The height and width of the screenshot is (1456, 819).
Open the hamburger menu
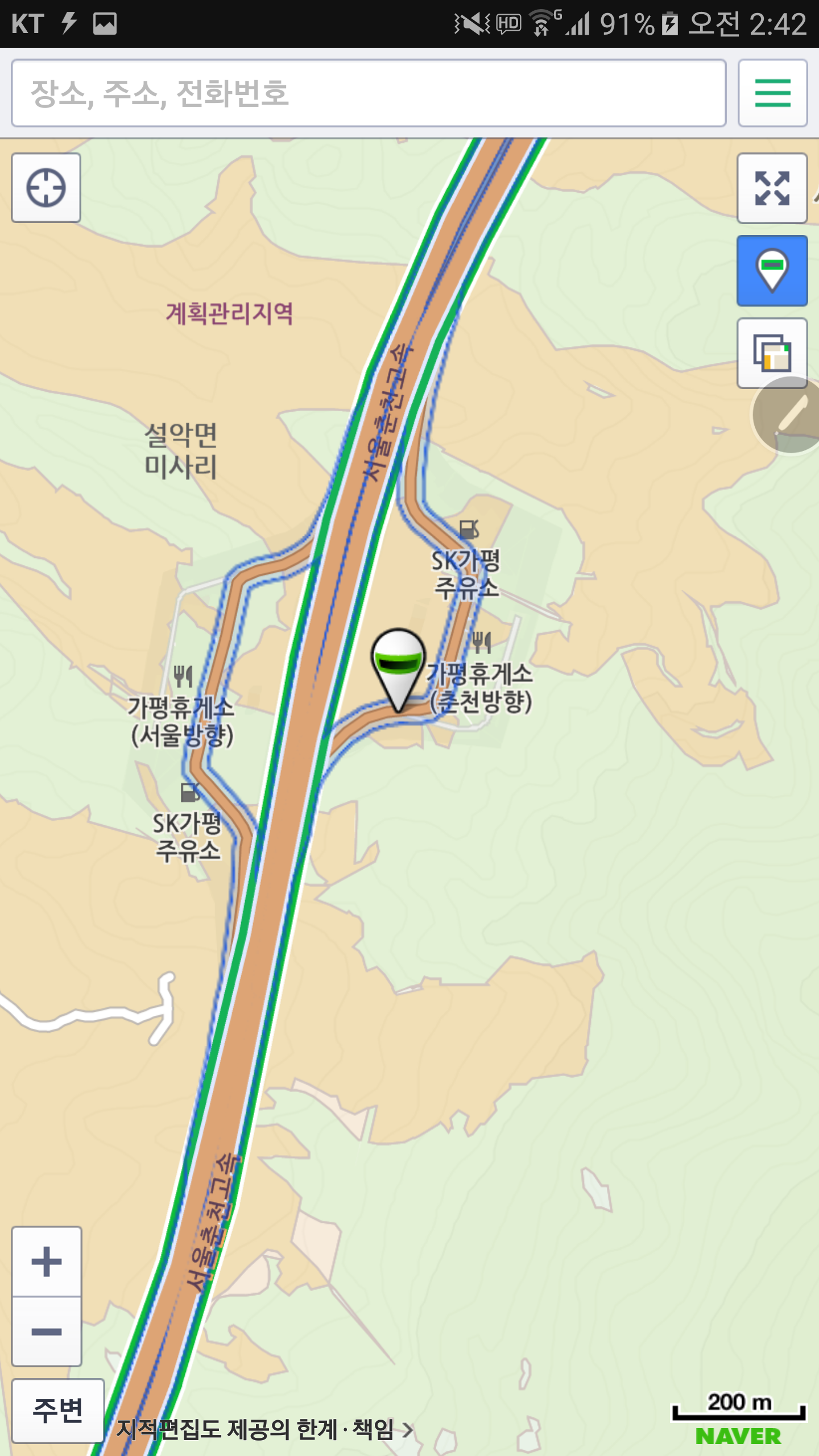click(x=772, y=93)
